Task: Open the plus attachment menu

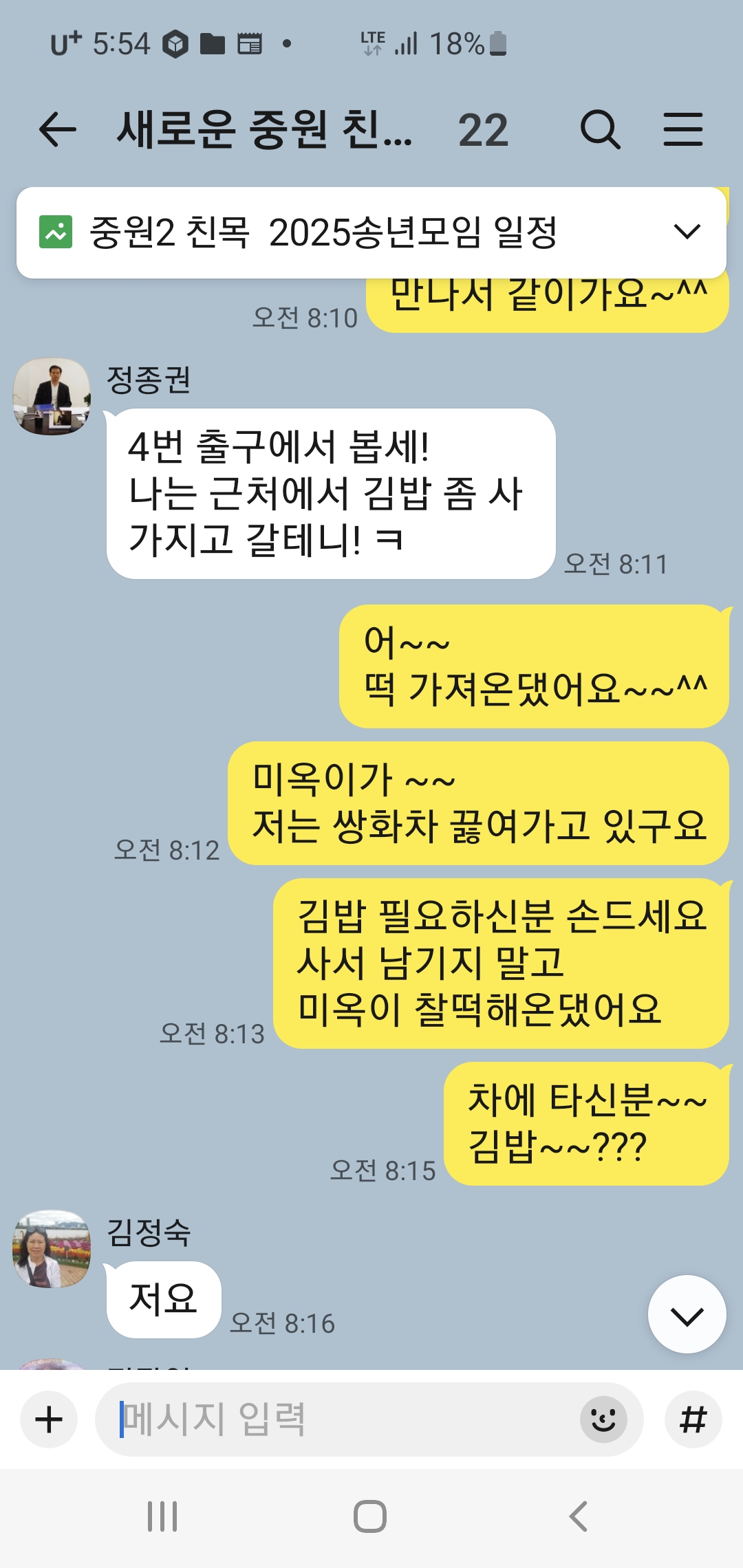Action: tap(49, 1419)
